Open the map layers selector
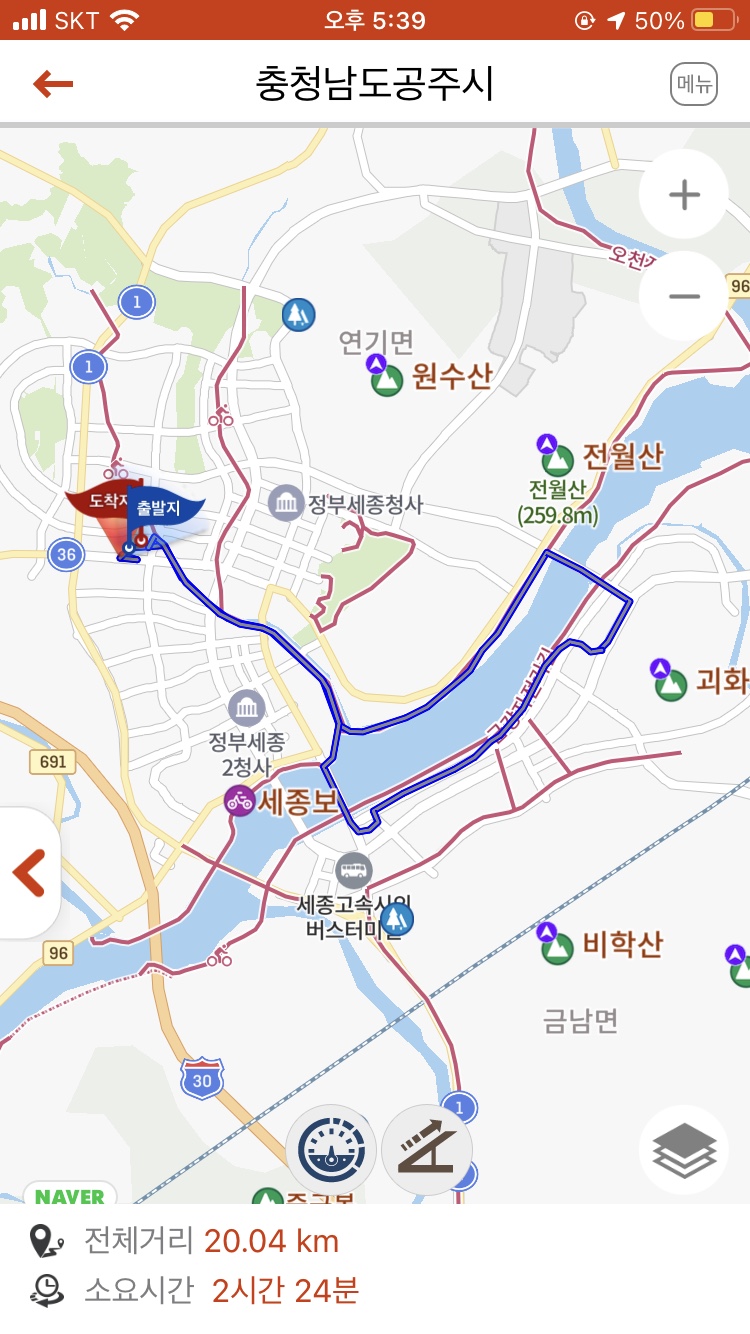Screen dimensions: 750x1334 684,1150
